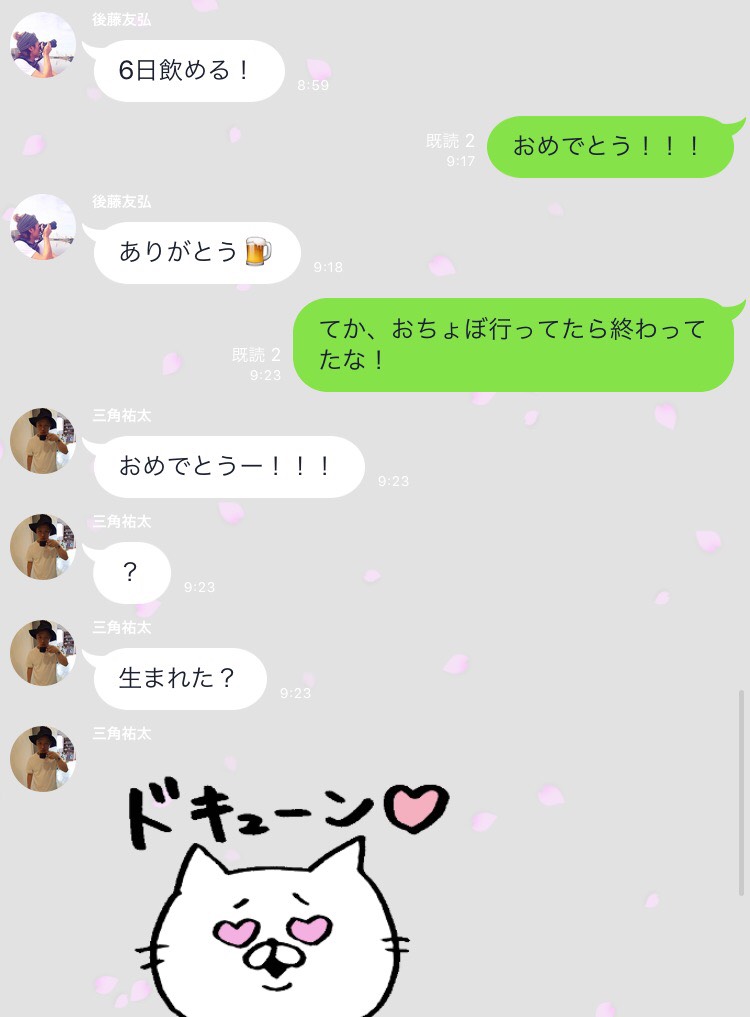Image resolution: width=750 pixels, height=1017 pixels.
Task: Open the beer emoji in ありがとう message
Action: (x=258, y=252)
